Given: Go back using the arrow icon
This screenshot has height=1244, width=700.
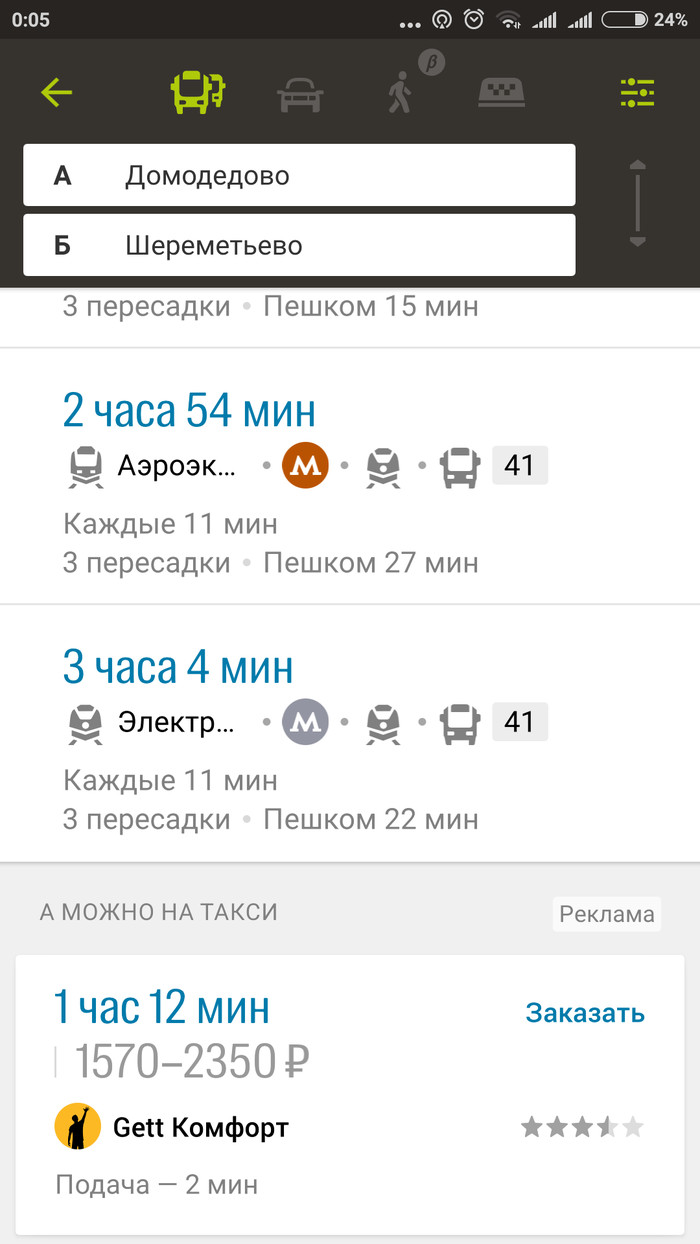Looking at the screenshot, I should (57, 93).
